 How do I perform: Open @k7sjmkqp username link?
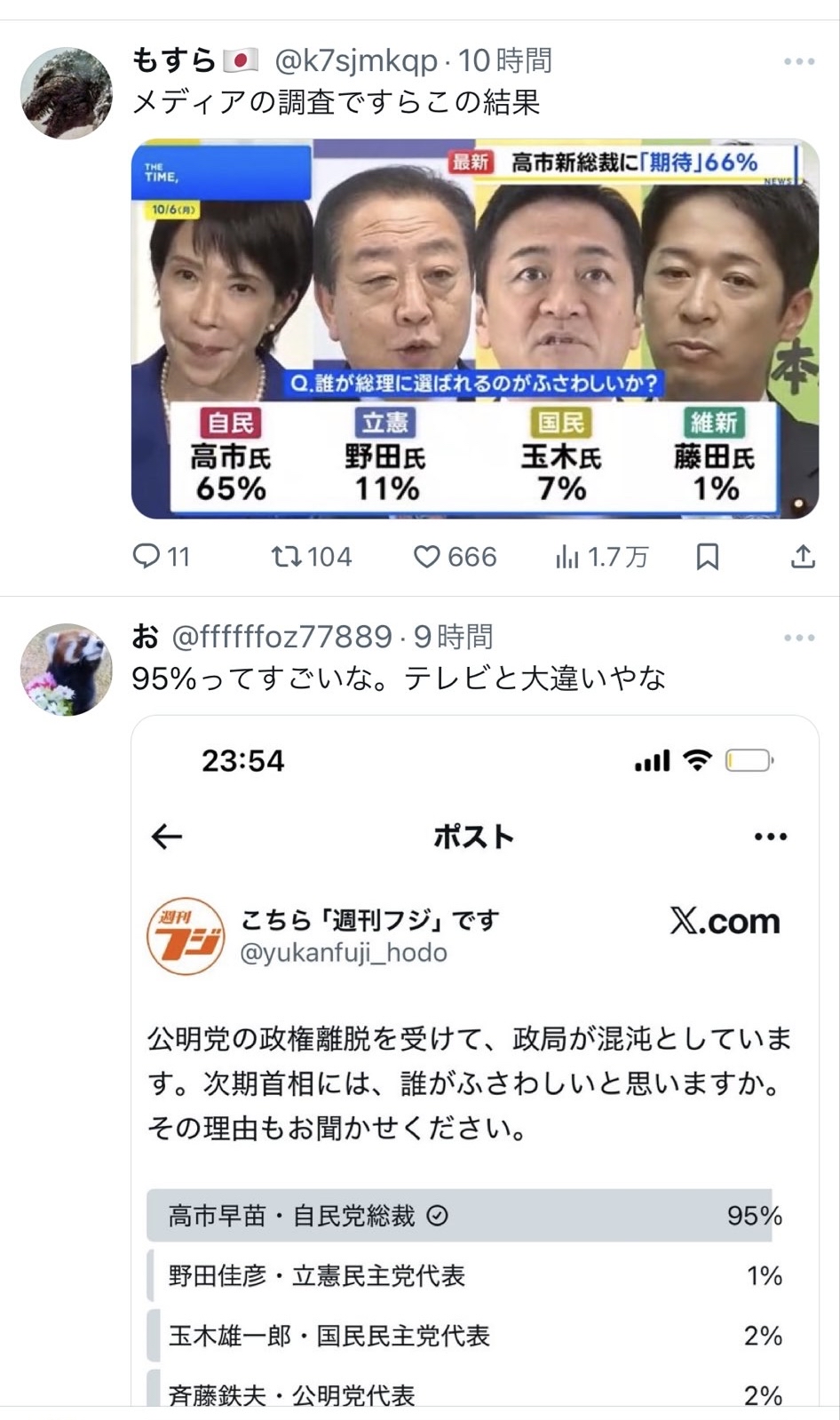click(355, 60)
